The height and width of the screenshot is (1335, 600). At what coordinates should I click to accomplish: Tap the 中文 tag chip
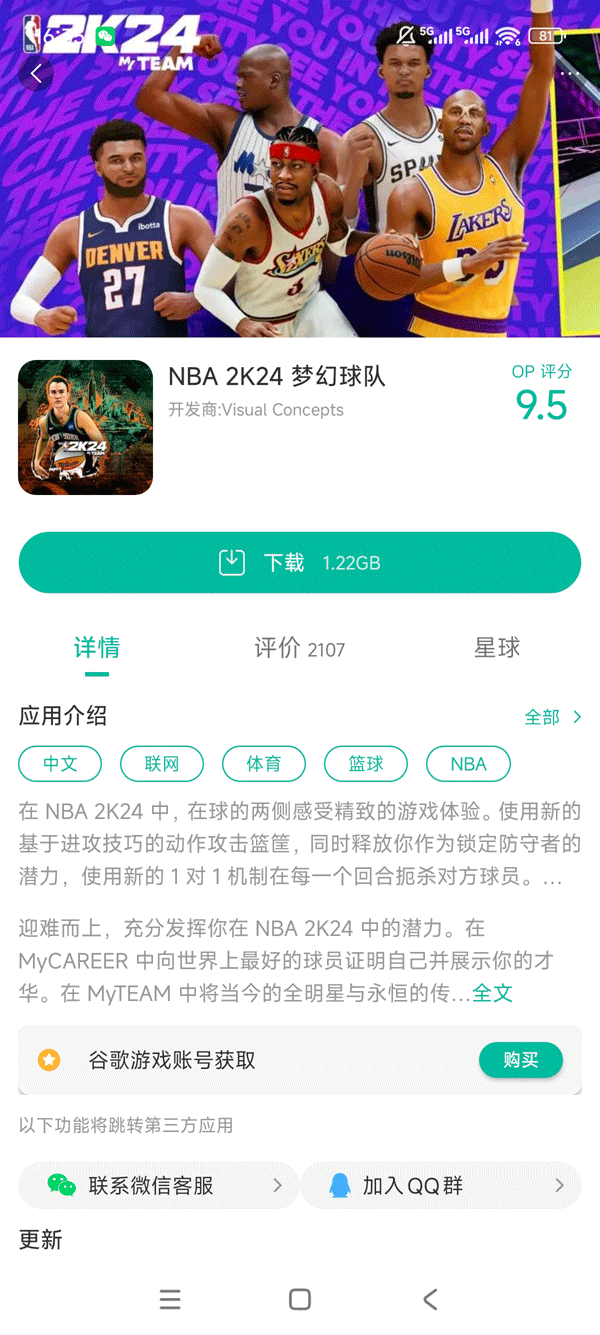pyautogui.click(x=60, y=764)
